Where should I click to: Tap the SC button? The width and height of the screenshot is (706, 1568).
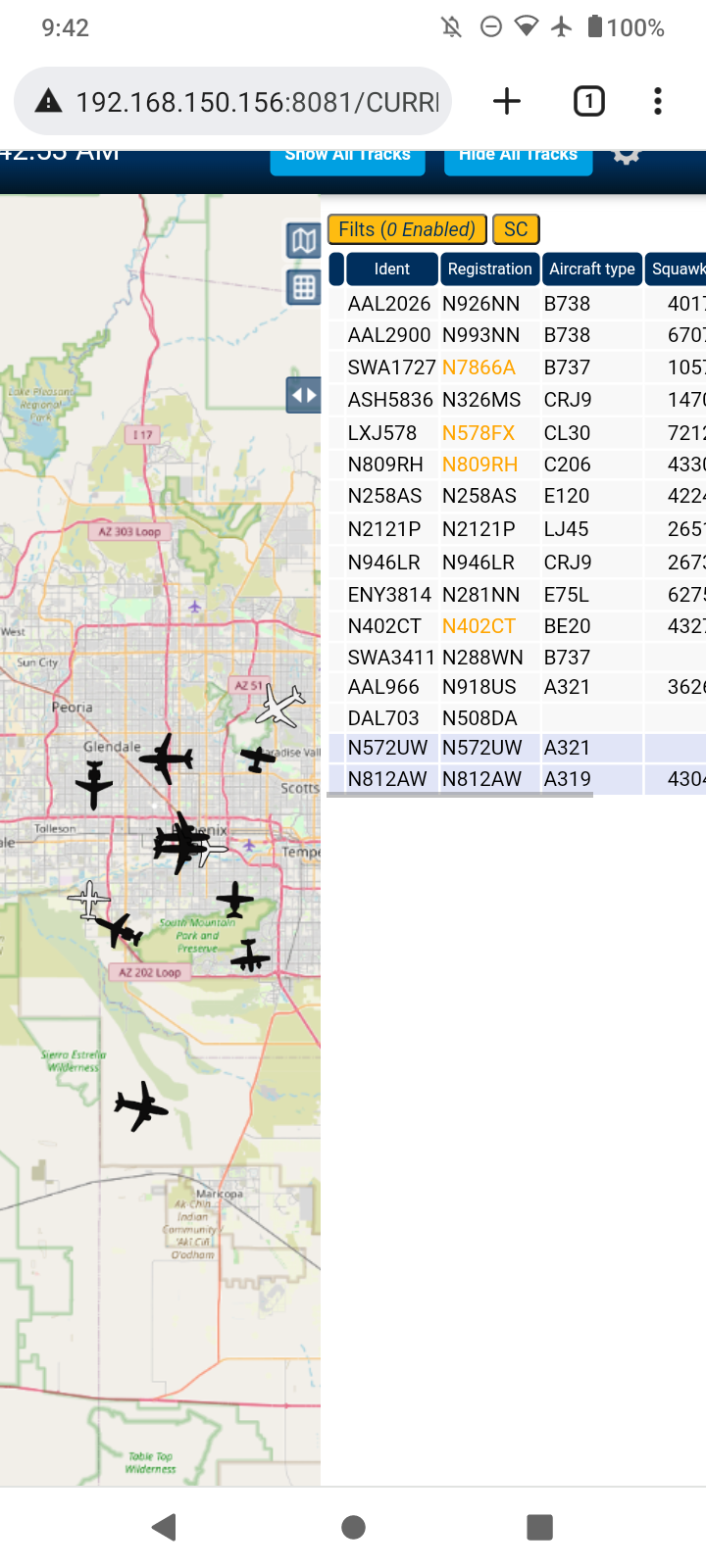[x=516, y=229]
